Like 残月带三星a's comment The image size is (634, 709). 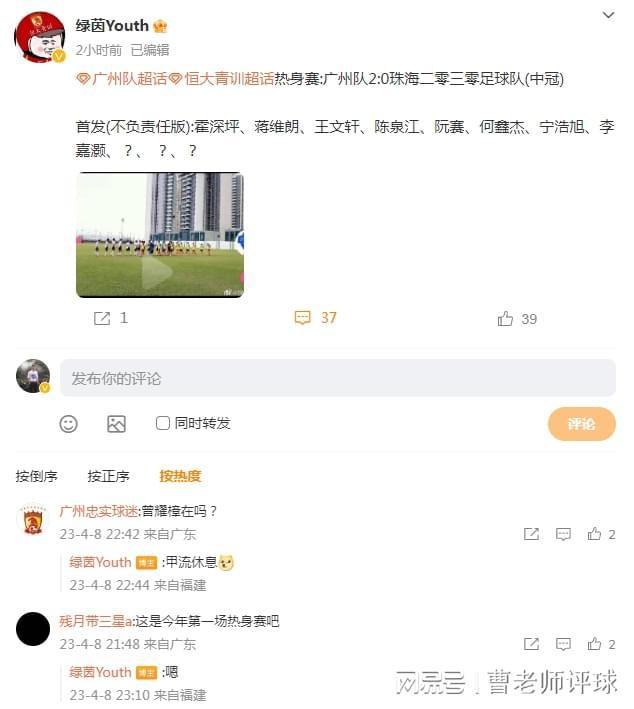click(x=595, y=644)
